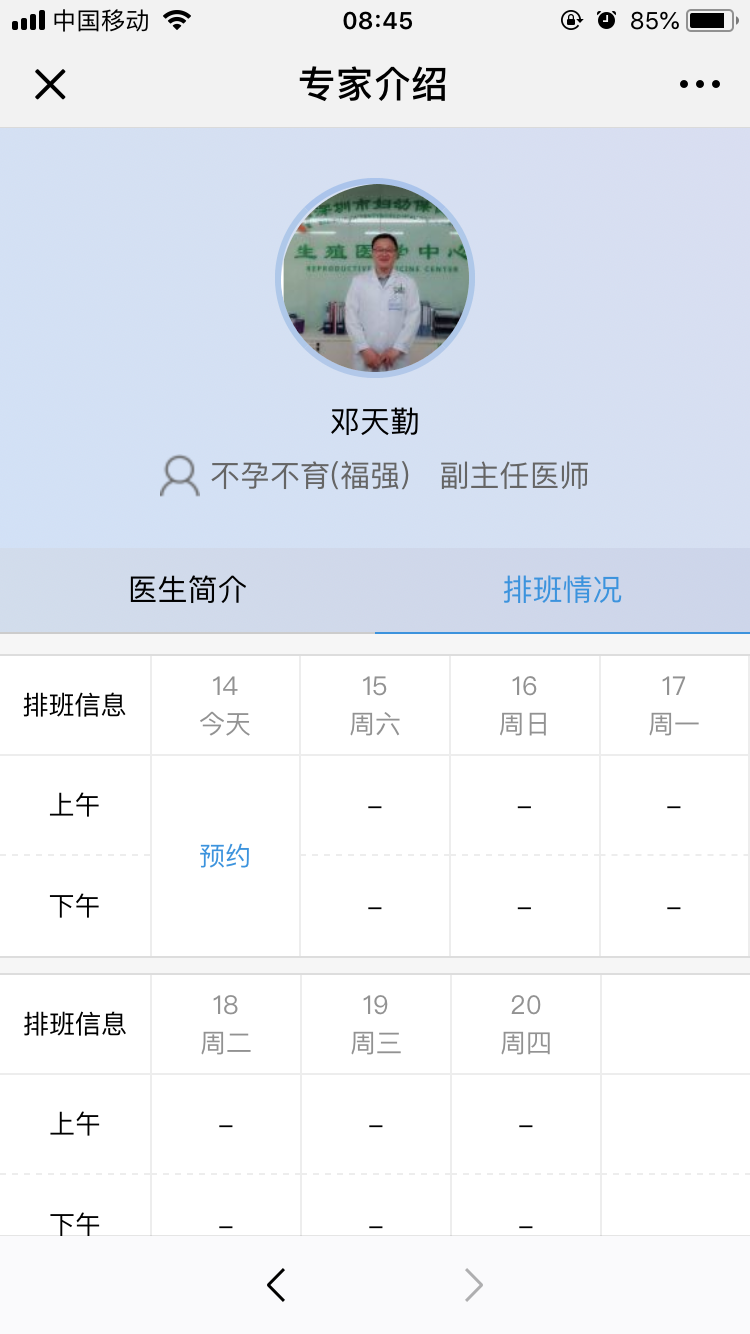Close the 专家介绍 page
Screen dimensions: 750x1334
tap(50, 85)
